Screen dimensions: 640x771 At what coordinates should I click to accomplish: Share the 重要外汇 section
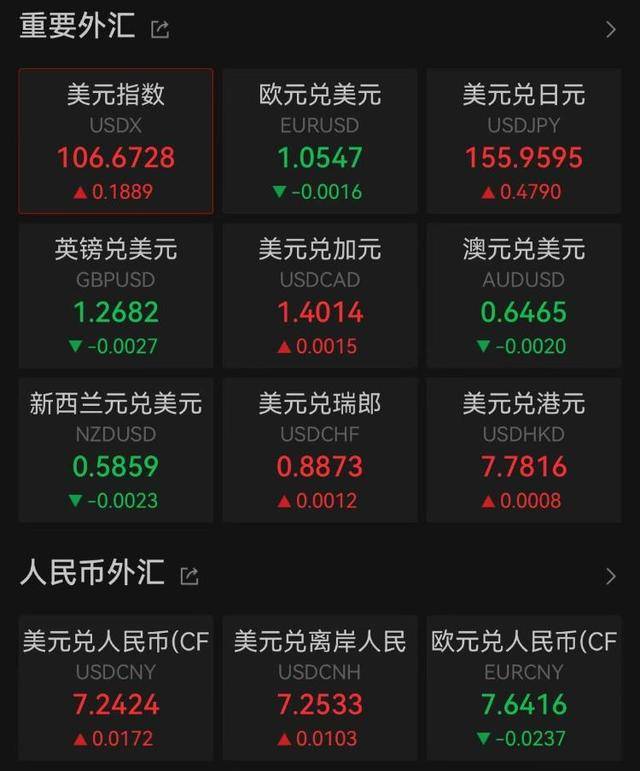coord(160,30)
